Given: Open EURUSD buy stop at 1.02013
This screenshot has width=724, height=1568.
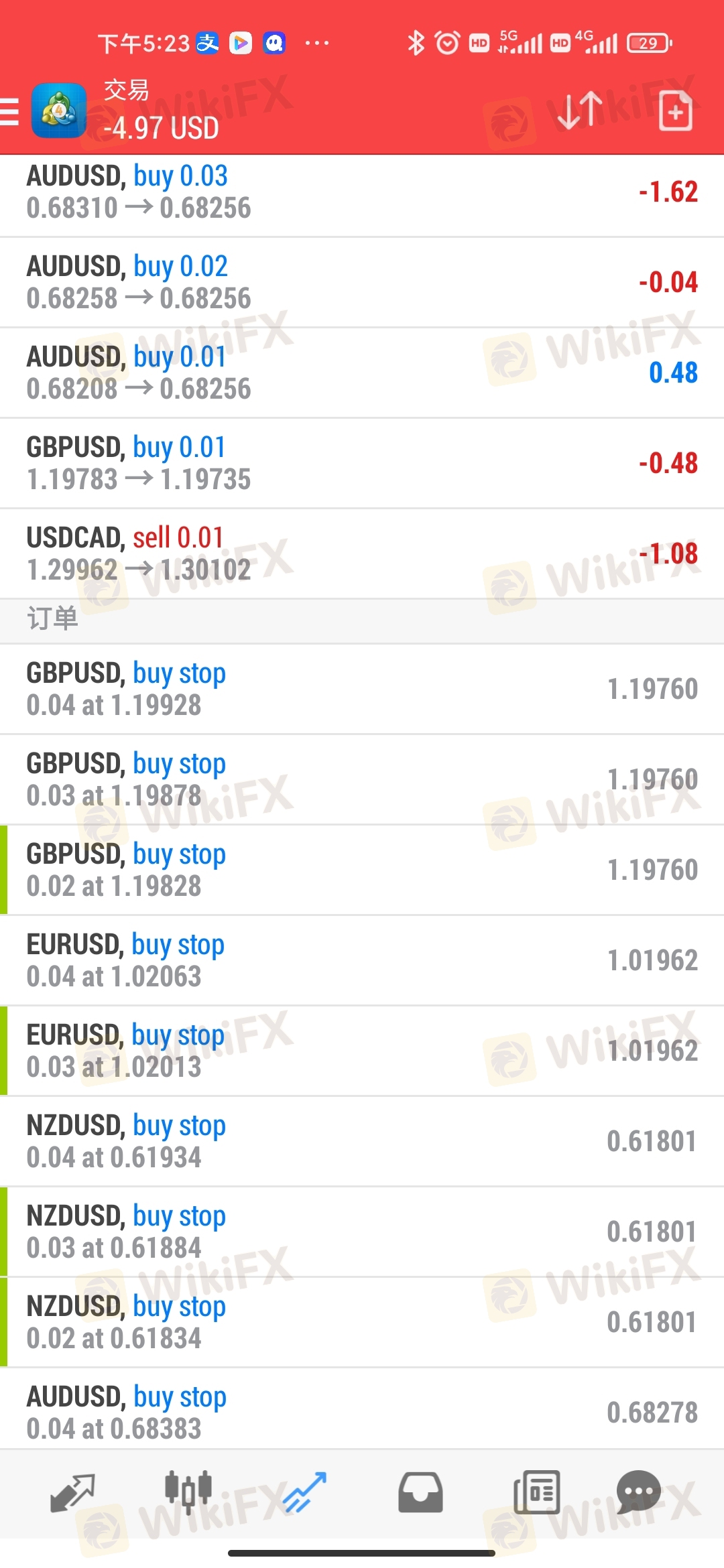Looking at the screenshot, I should [362, 1051].
